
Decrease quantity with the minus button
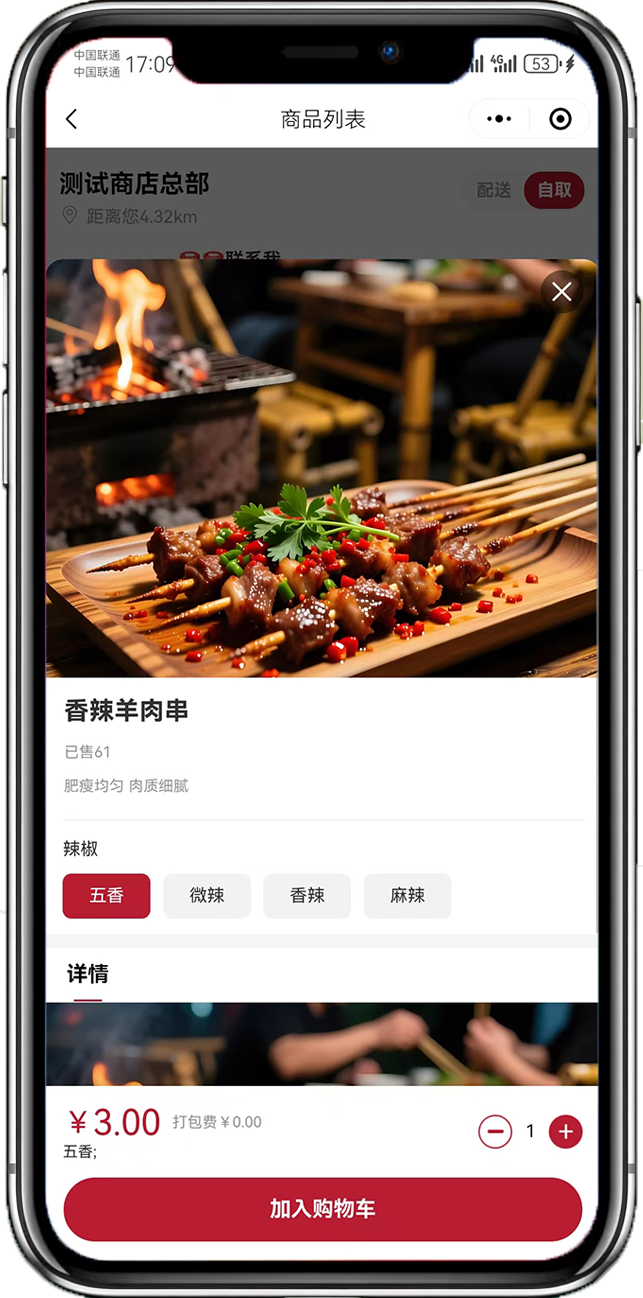click(495, 1132)
